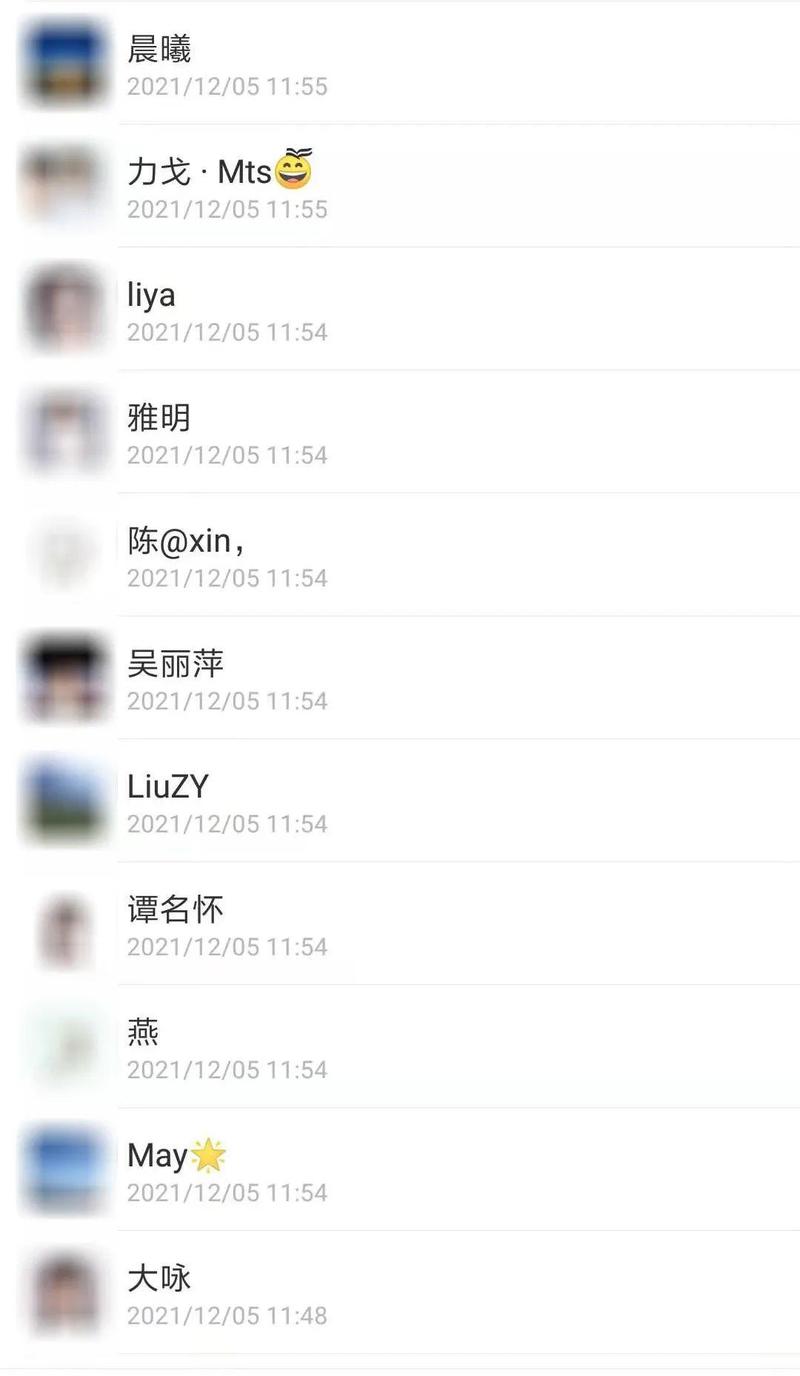Image resolution: width=800 pixels, height=1376 pixels.
Task: Open 大咏's entry
Action: (400, 1294)
